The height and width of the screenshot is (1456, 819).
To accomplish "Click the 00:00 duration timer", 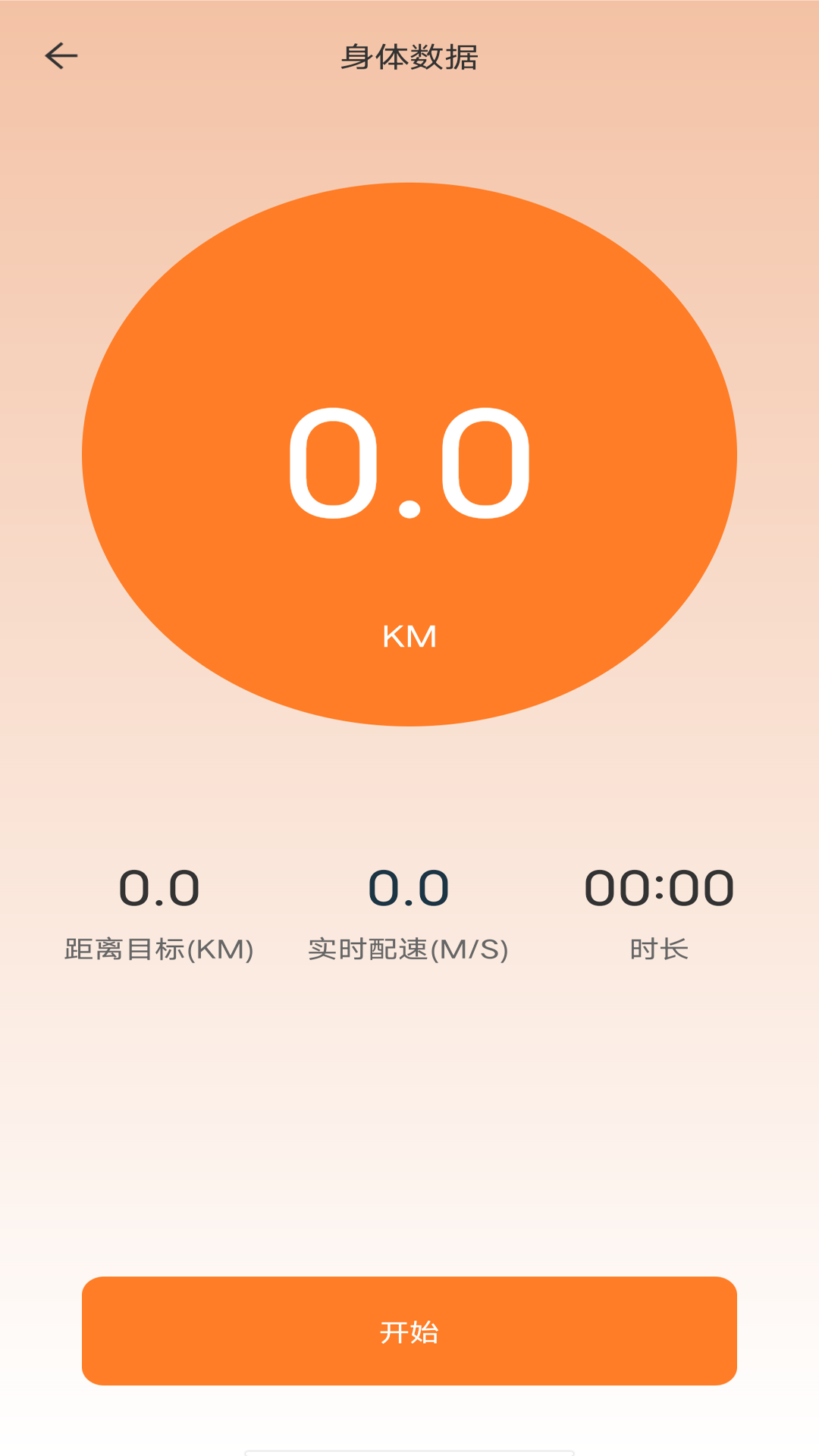I will click(x=660, y=889).
